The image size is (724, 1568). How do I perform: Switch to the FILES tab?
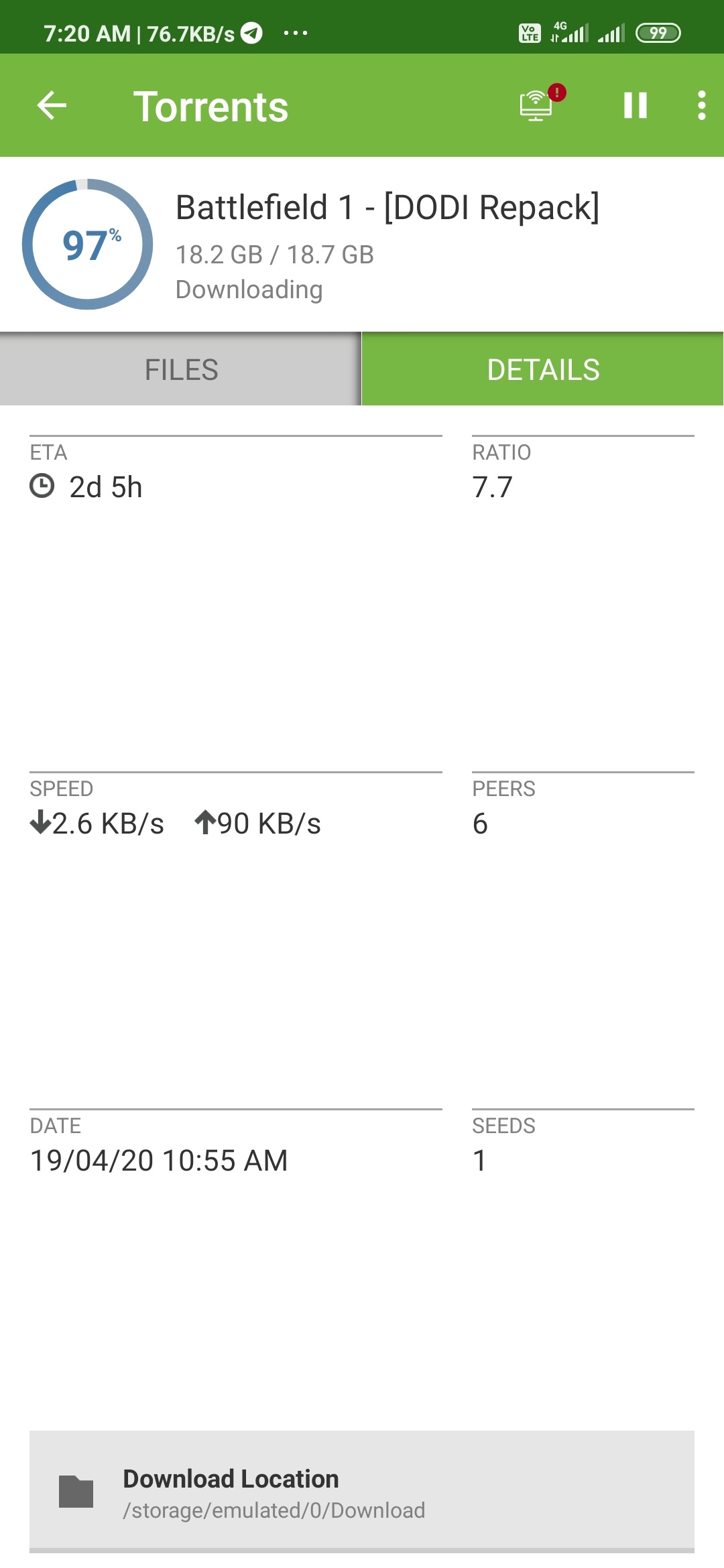[x=181, y=369]
